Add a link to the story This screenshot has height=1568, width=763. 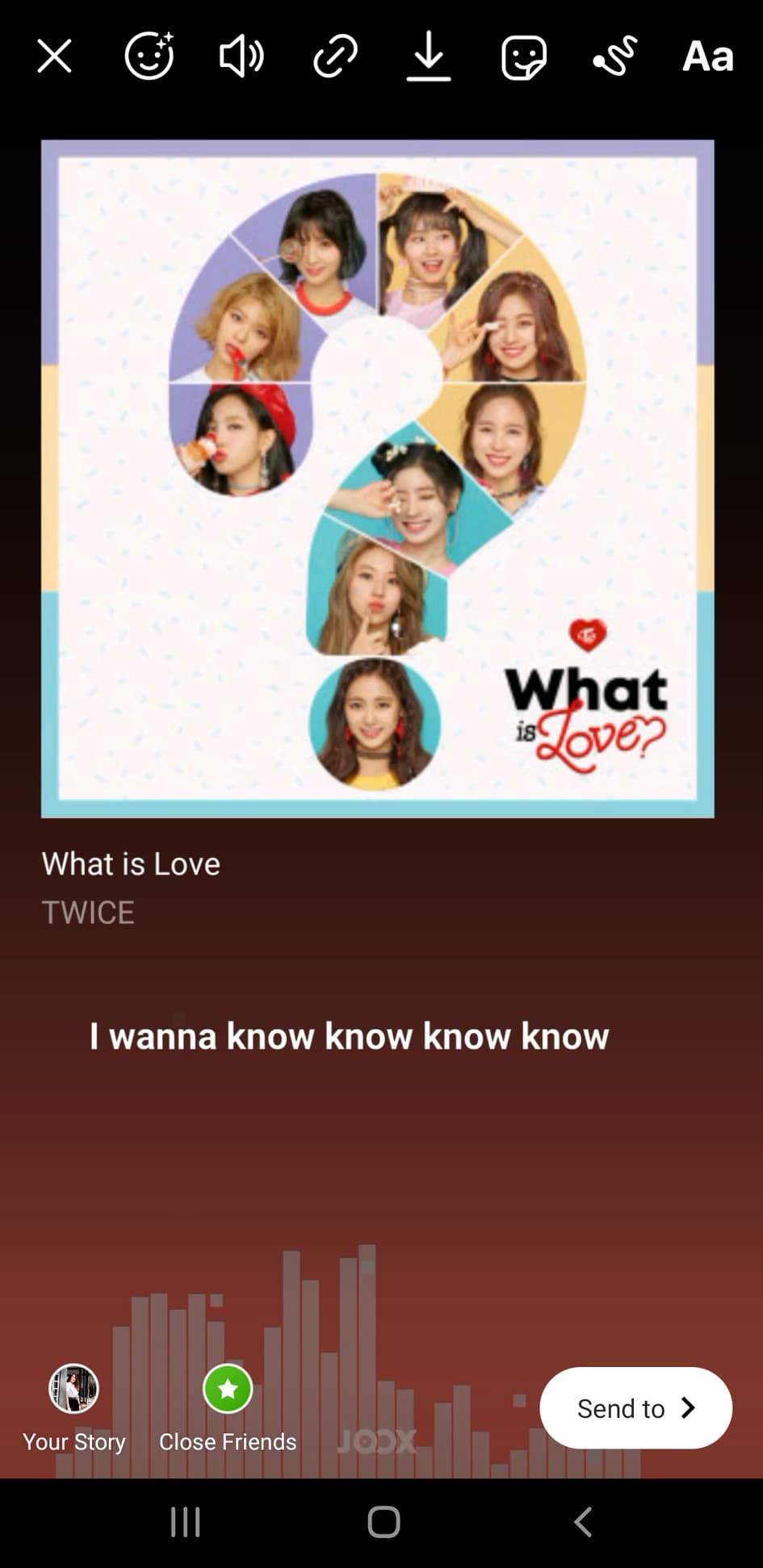pyautogui.click(x=335, y=56)
